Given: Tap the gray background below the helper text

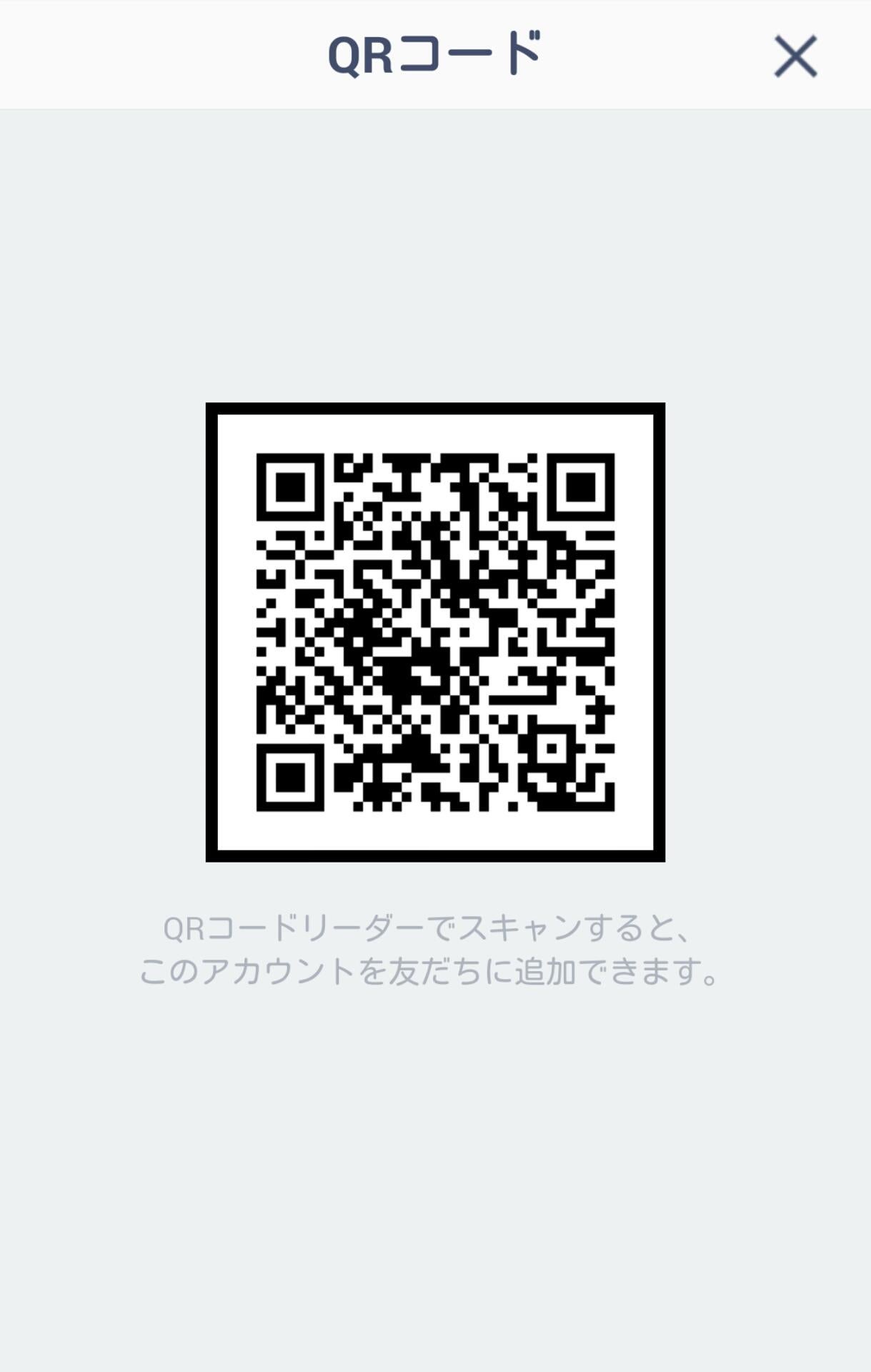Looking at the screenshot, I should pos(434,1143).
